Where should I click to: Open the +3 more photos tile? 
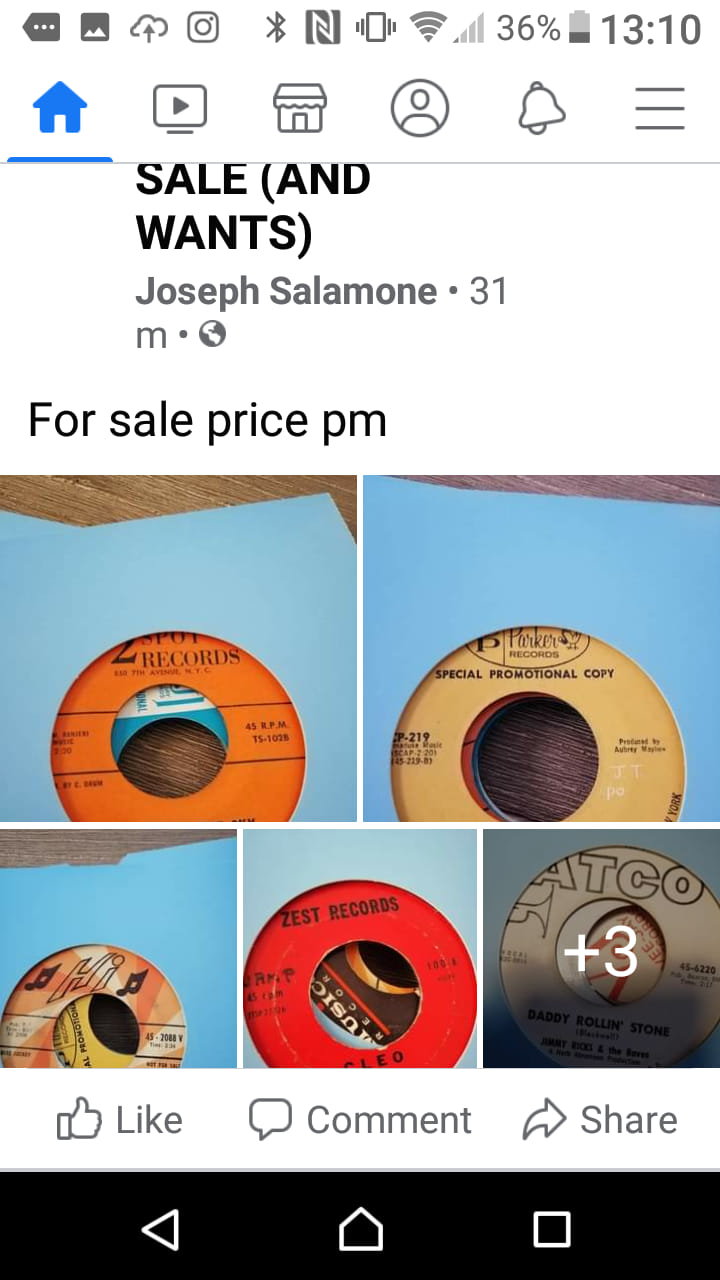point(601,948)
